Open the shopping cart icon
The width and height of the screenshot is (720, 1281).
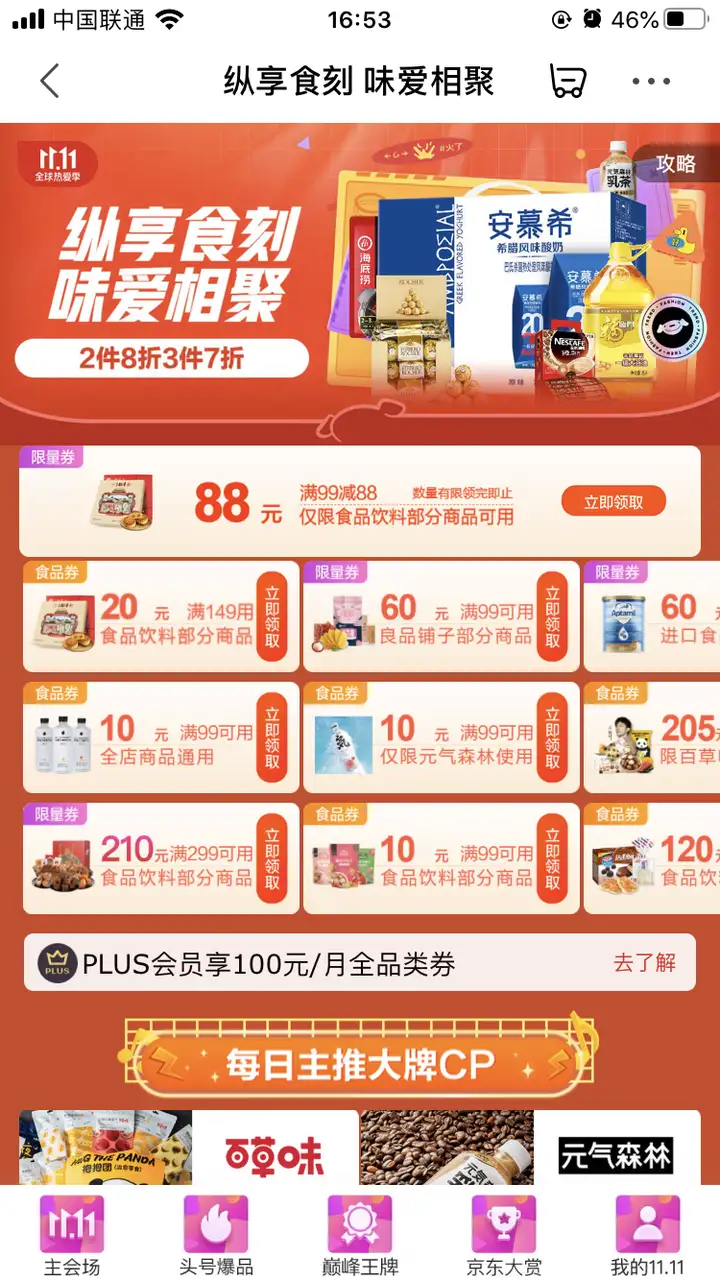point(567,81)
